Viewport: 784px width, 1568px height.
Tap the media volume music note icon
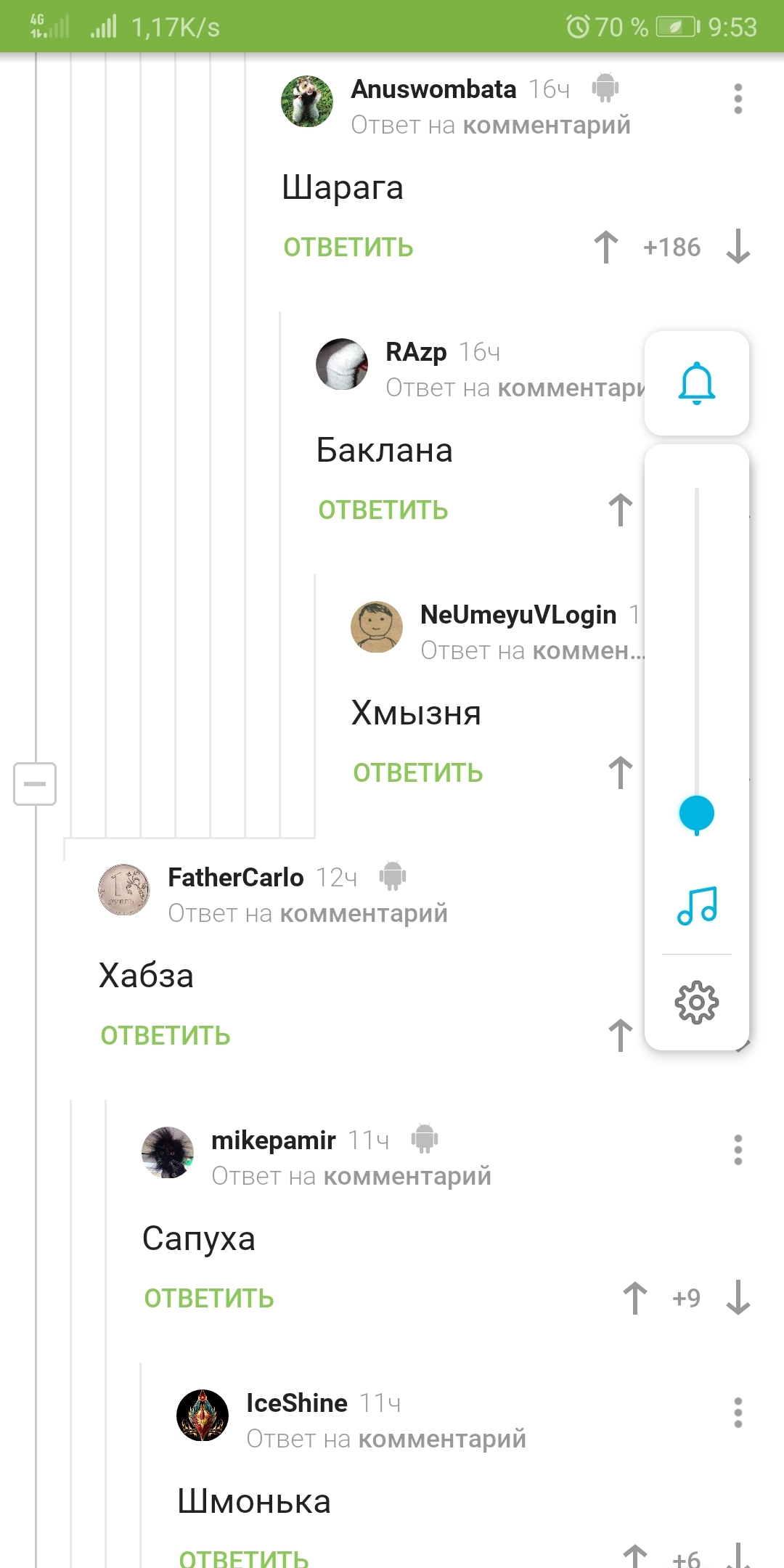pos(697,906)
